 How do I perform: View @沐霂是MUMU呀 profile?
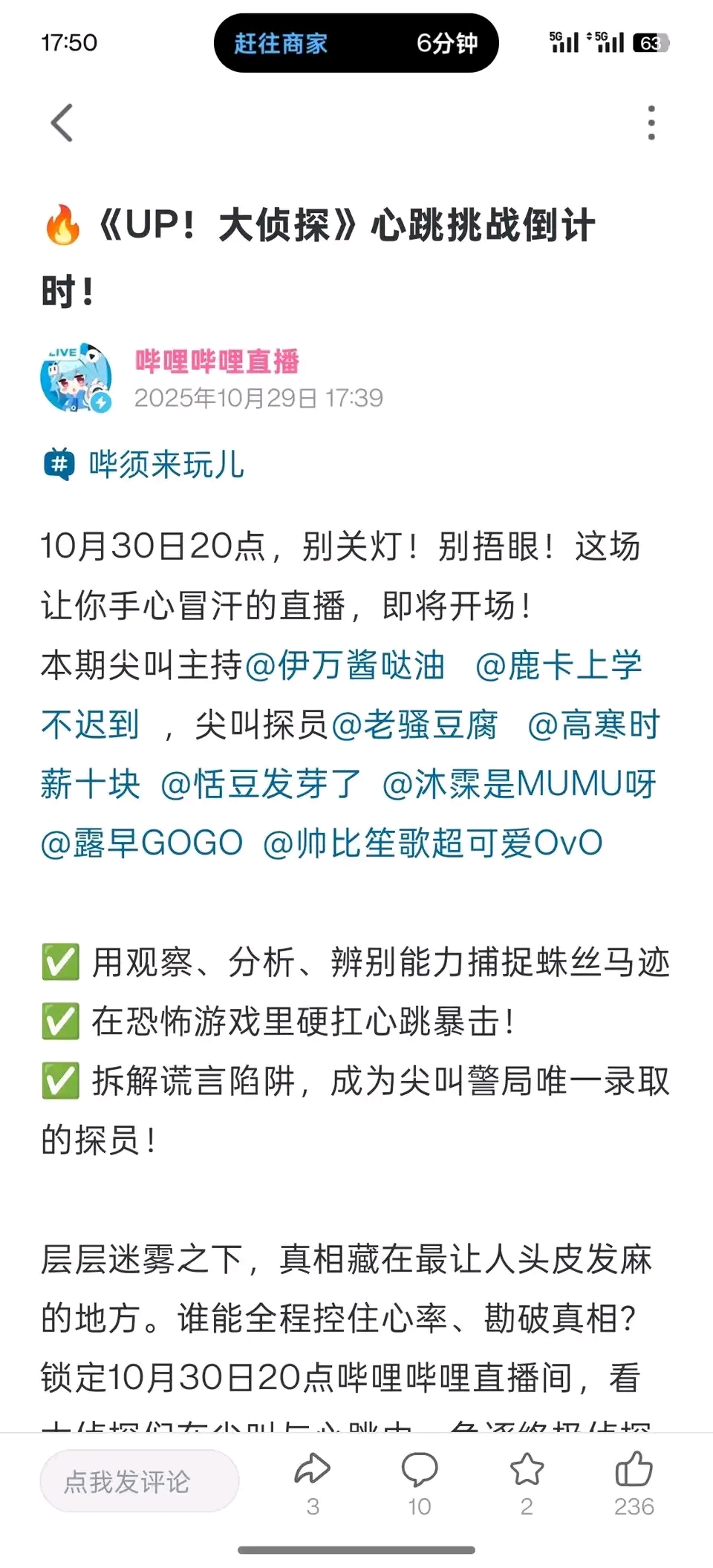pos(519,783)
